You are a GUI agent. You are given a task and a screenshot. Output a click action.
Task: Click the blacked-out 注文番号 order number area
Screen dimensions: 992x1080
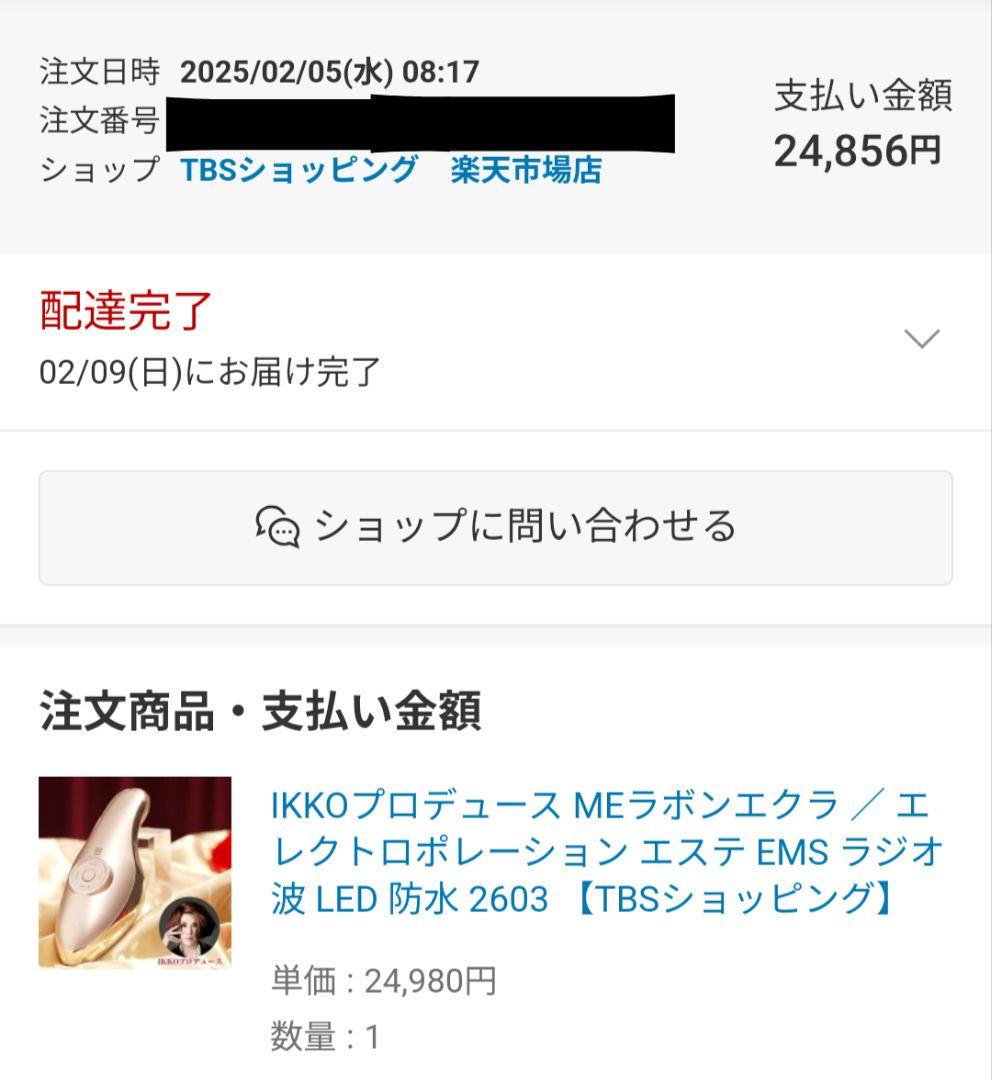[x=420, y=120]
